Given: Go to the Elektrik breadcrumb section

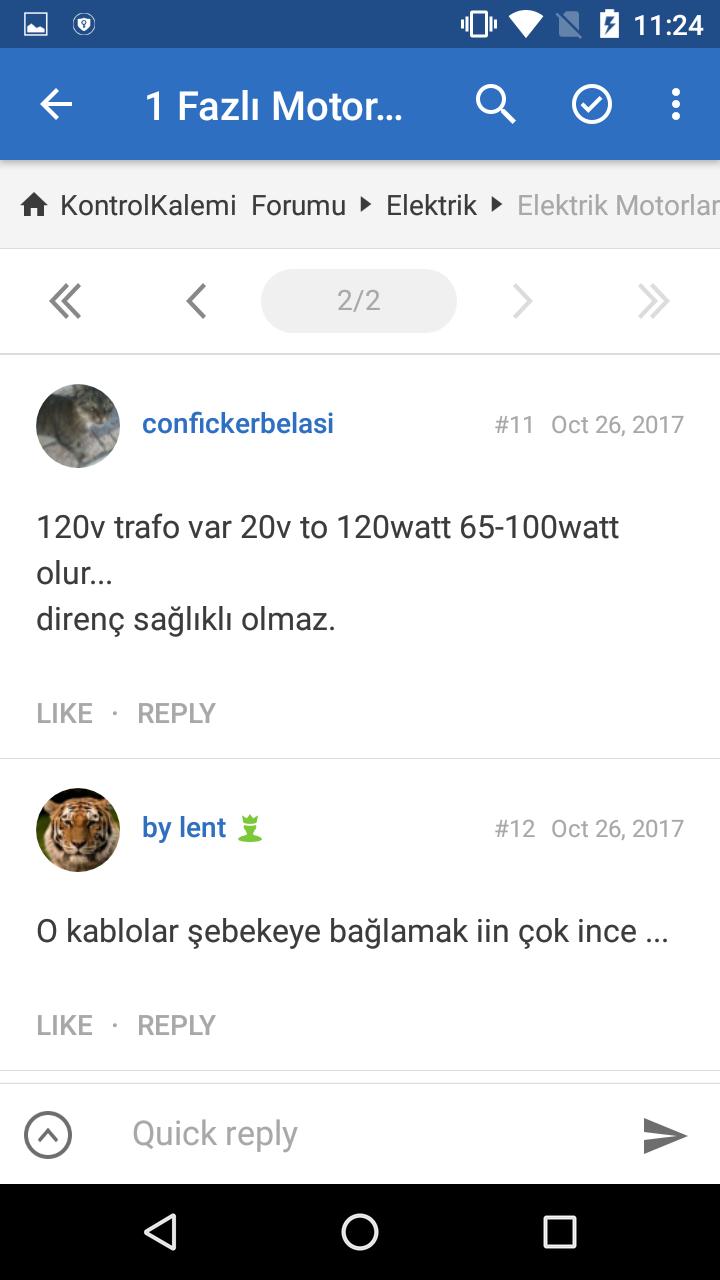Looking at the screenshot, I should pos(431,205).
